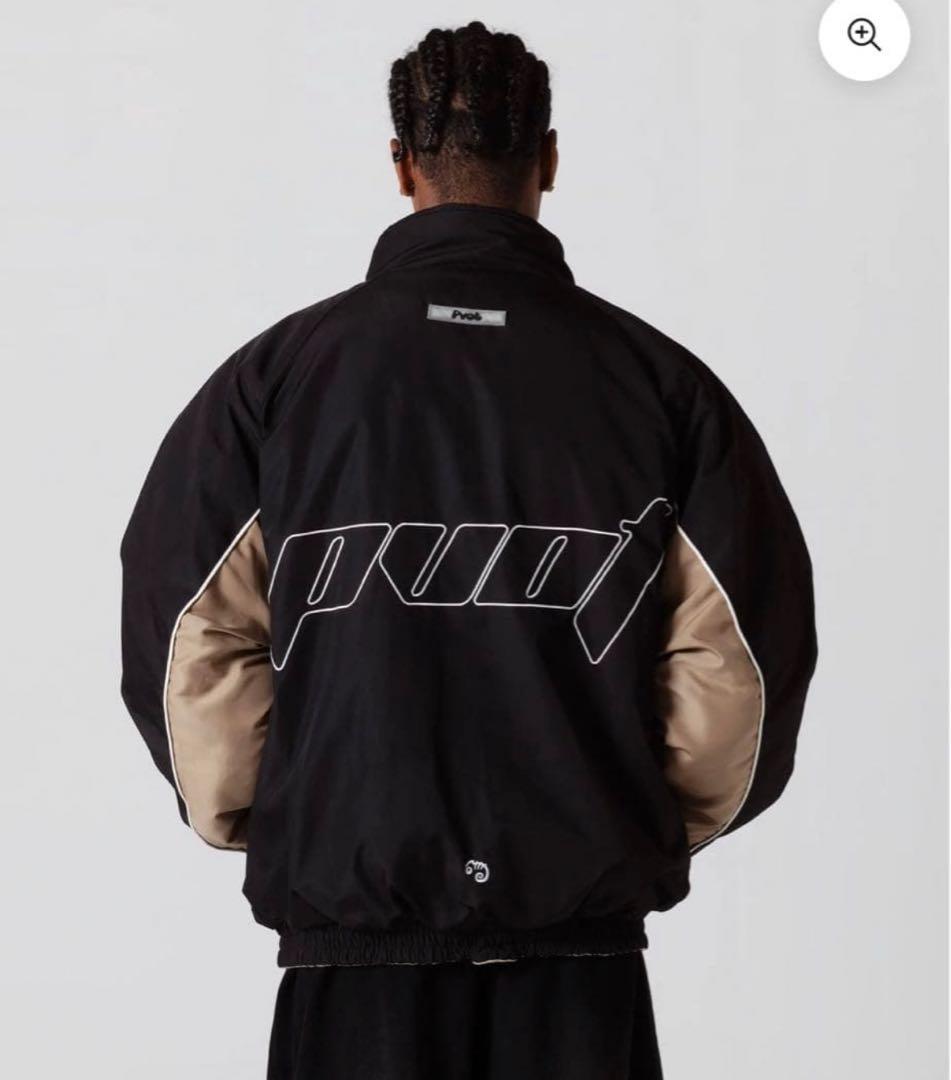Tap the zoom magnifier icon
Viewport: 951px width, 1080px height.
864,35
